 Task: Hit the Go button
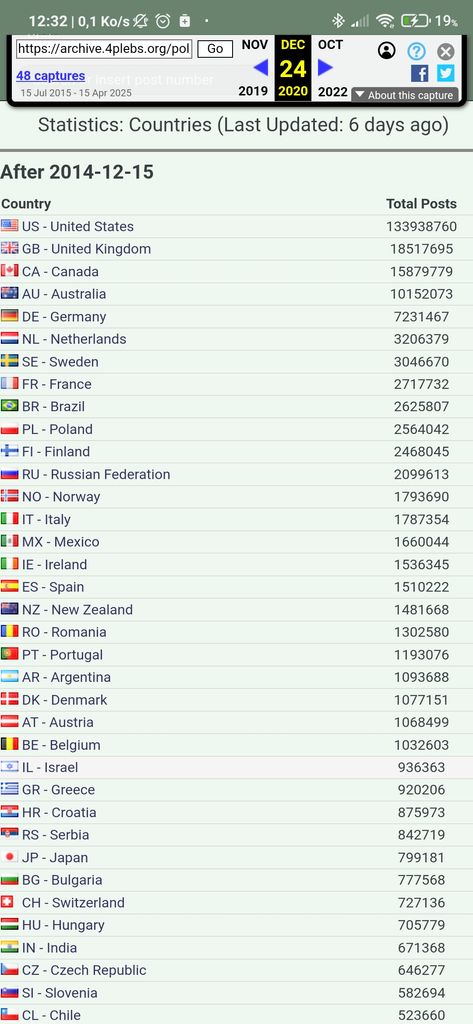pos(215,49)
